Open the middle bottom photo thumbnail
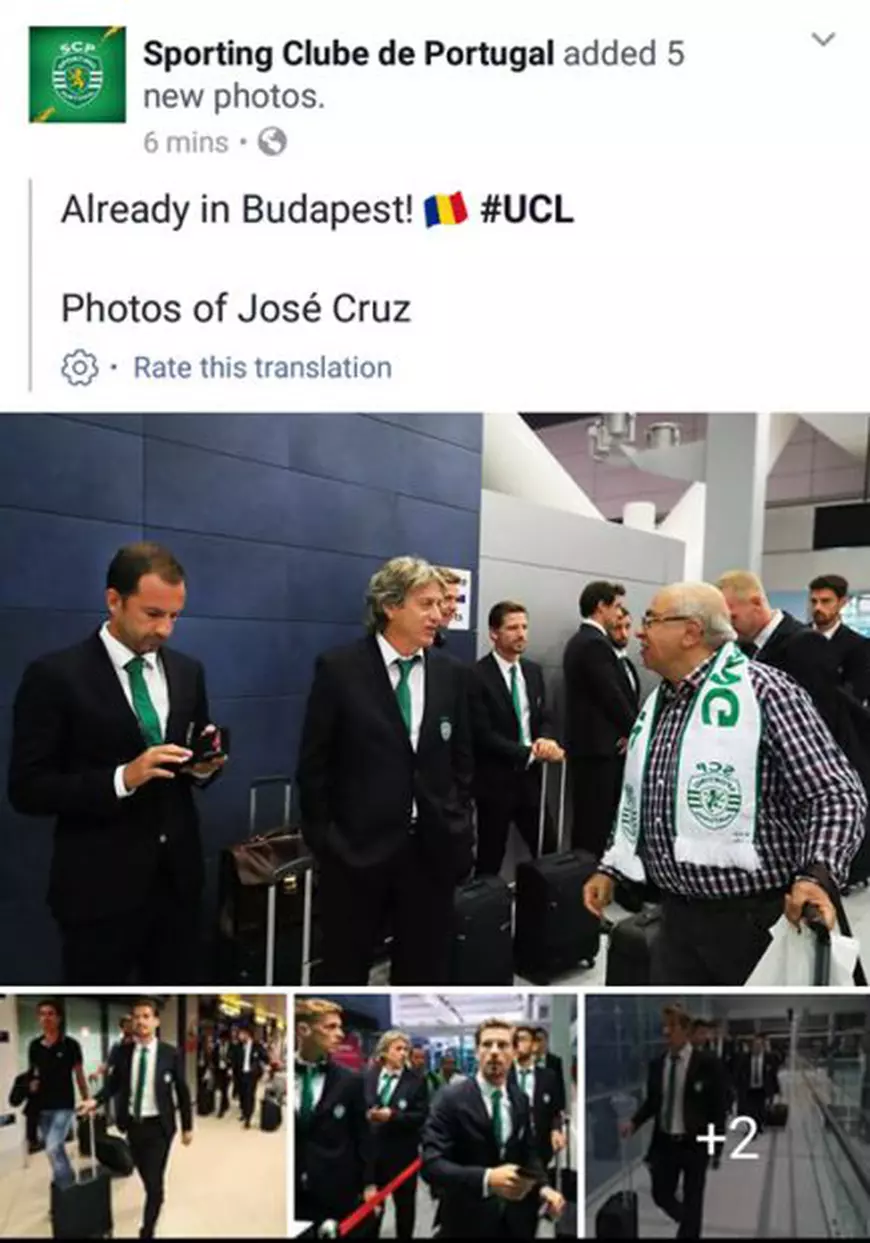This screenshot has height=1243, width=870. click(430, 1110)
